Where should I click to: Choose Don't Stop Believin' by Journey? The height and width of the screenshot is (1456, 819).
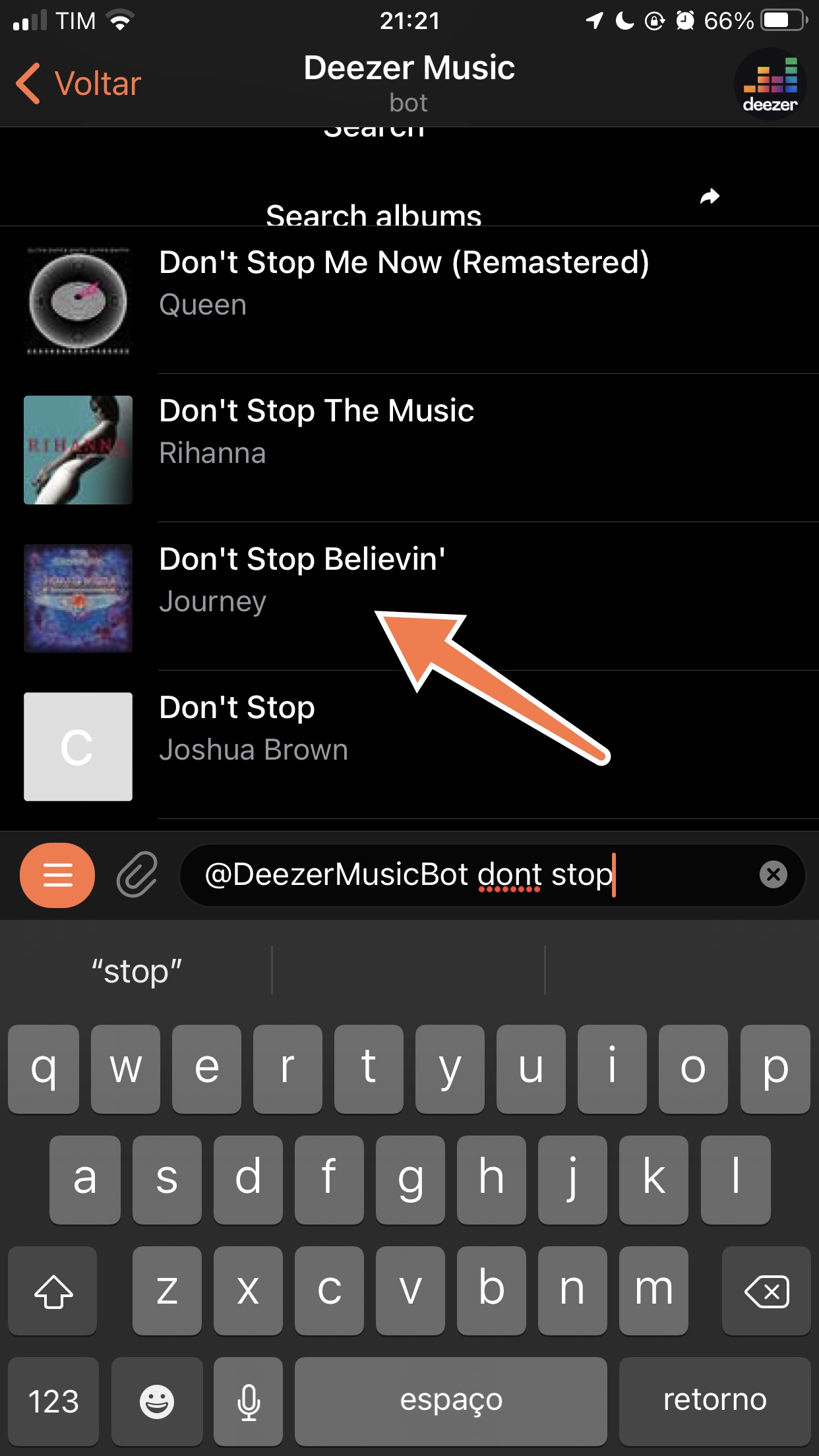[409, 597]
